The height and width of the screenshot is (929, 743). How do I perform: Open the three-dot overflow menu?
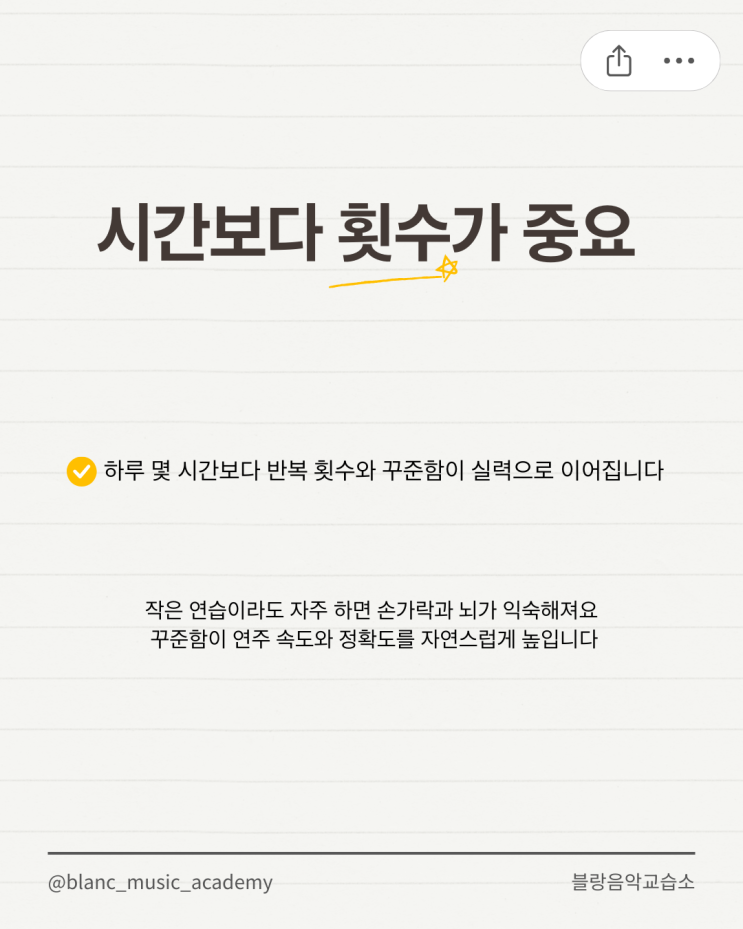coord(679,61)
